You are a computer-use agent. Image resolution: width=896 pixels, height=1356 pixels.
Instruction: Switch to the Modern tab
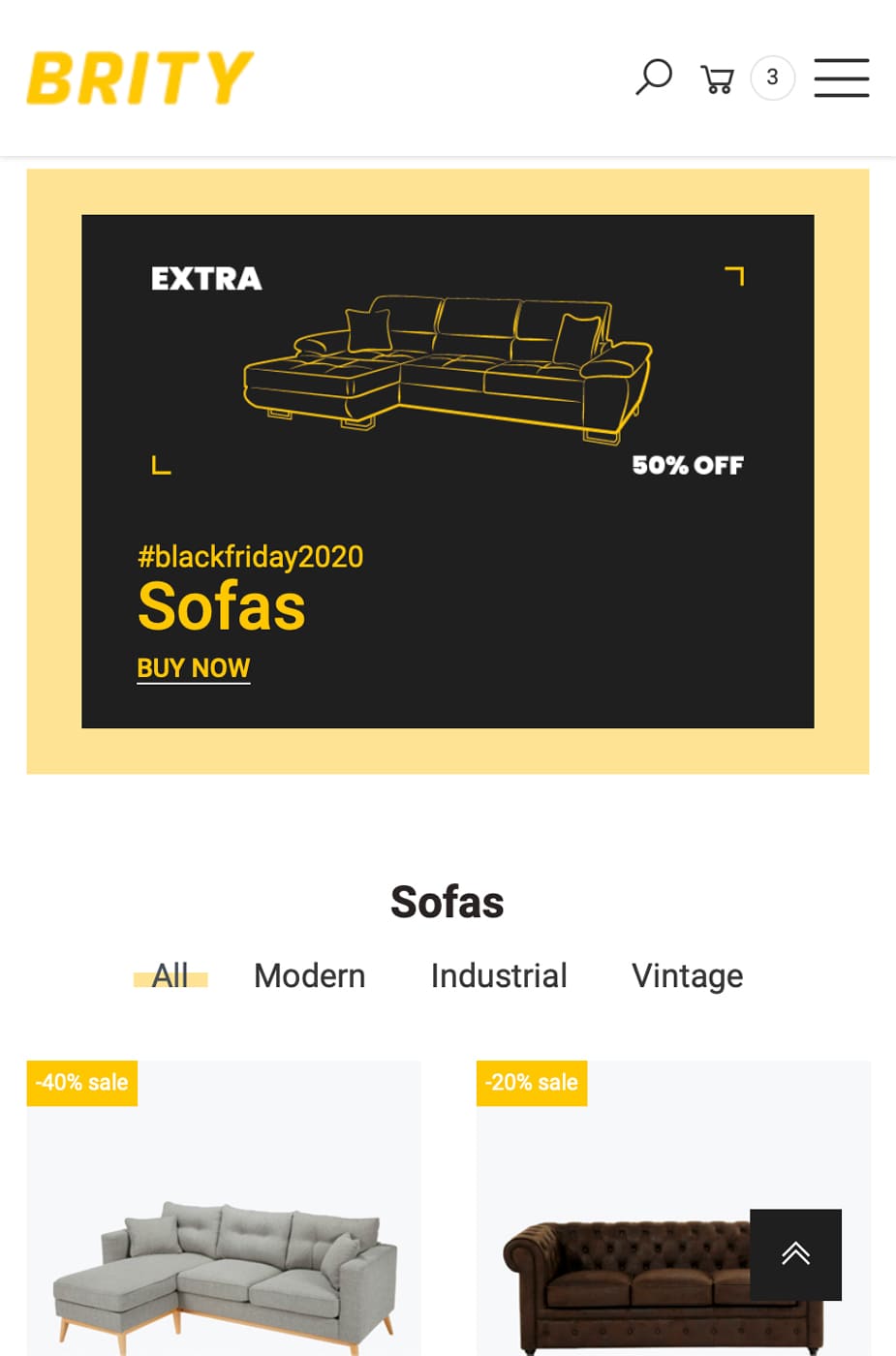[309, 976]
